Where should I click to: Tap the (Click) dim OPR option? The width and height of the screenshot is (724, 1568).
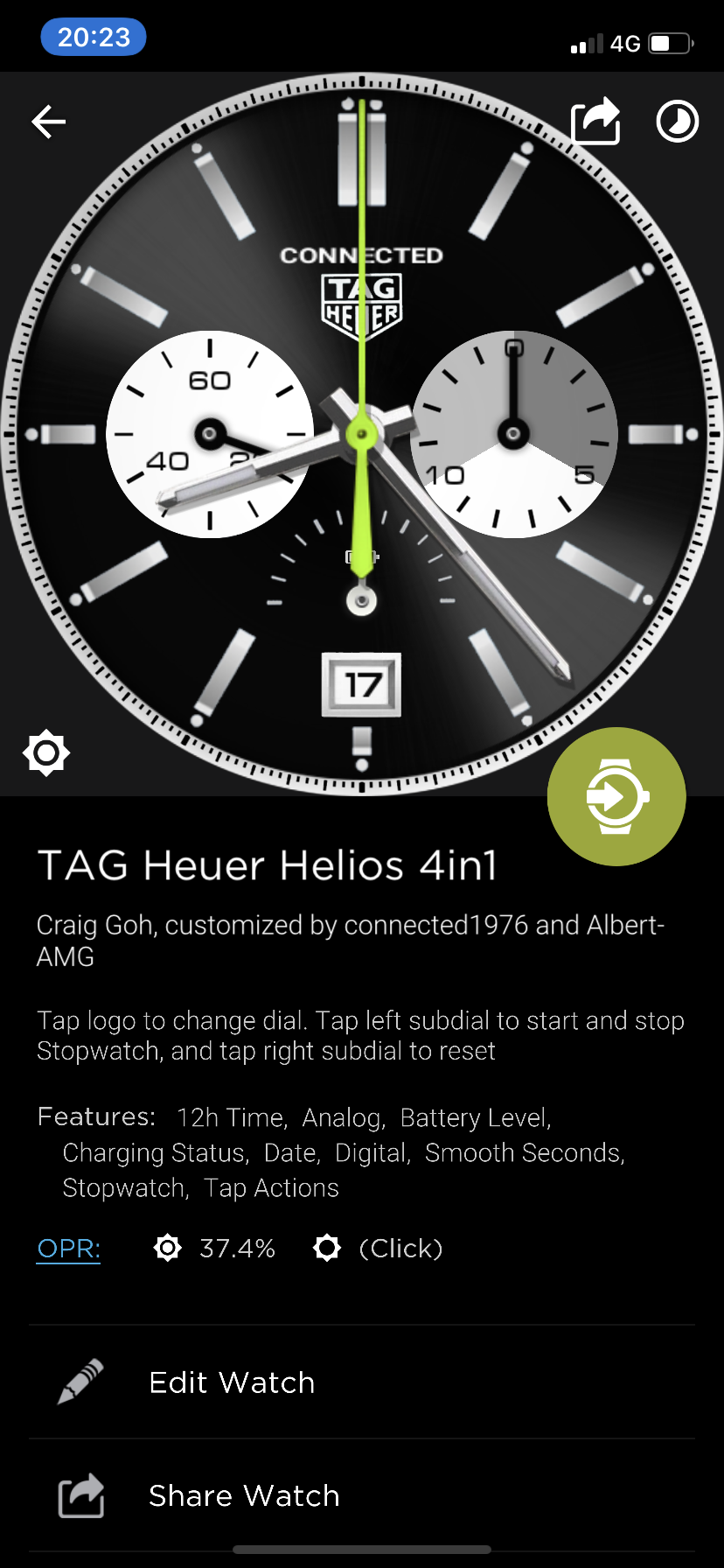coord(378,1248)
